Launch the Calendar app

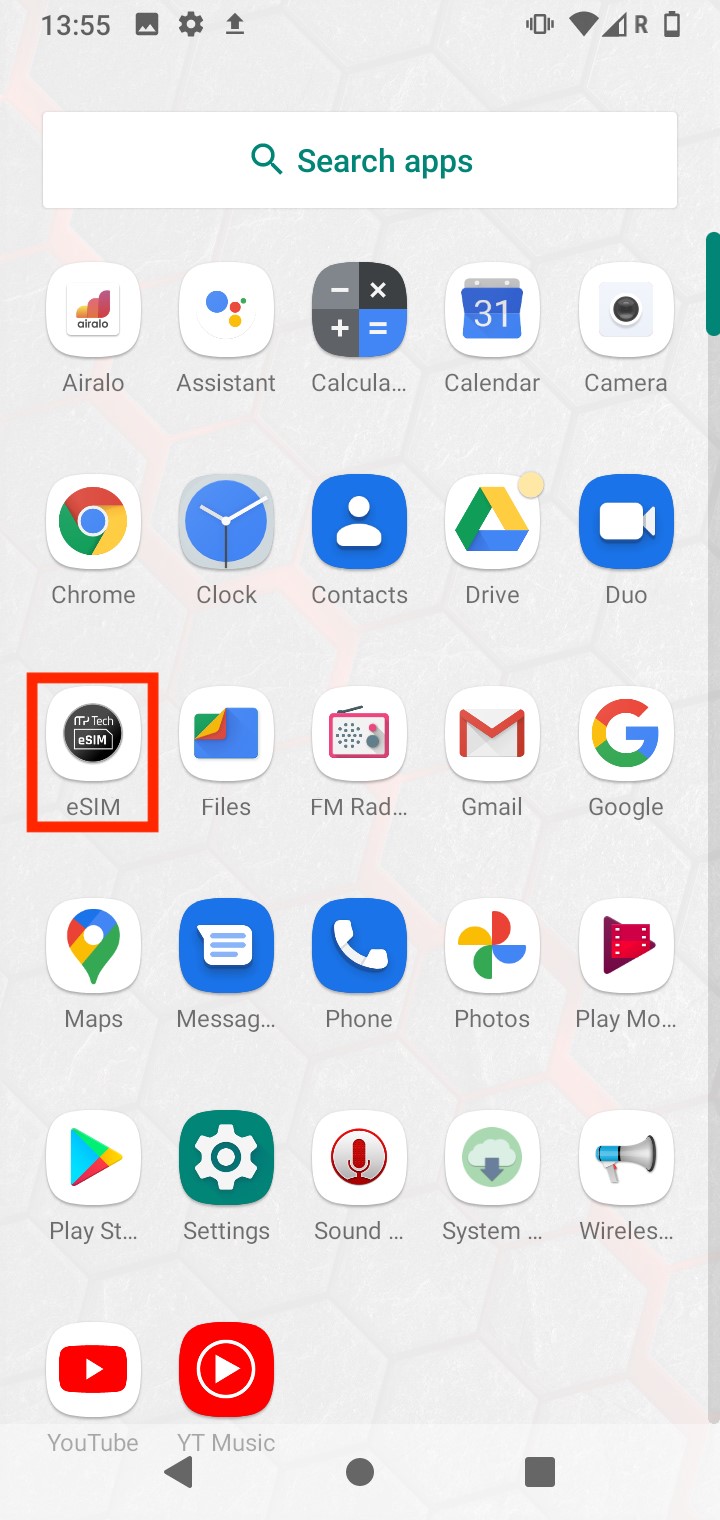pyautogui.click(x=492, y=310)
